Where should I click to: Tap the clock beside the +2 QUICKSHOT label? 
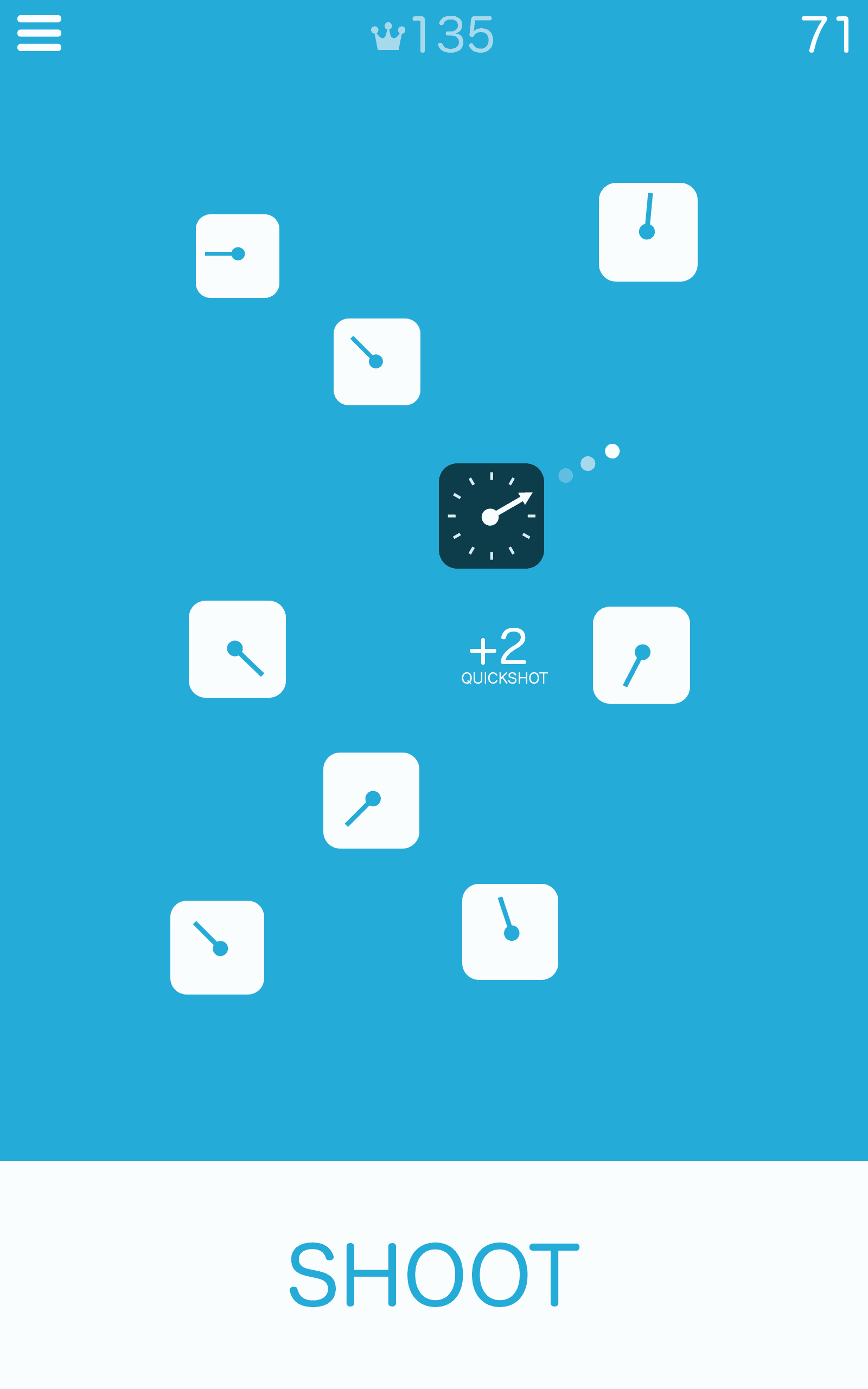point(642,656)
